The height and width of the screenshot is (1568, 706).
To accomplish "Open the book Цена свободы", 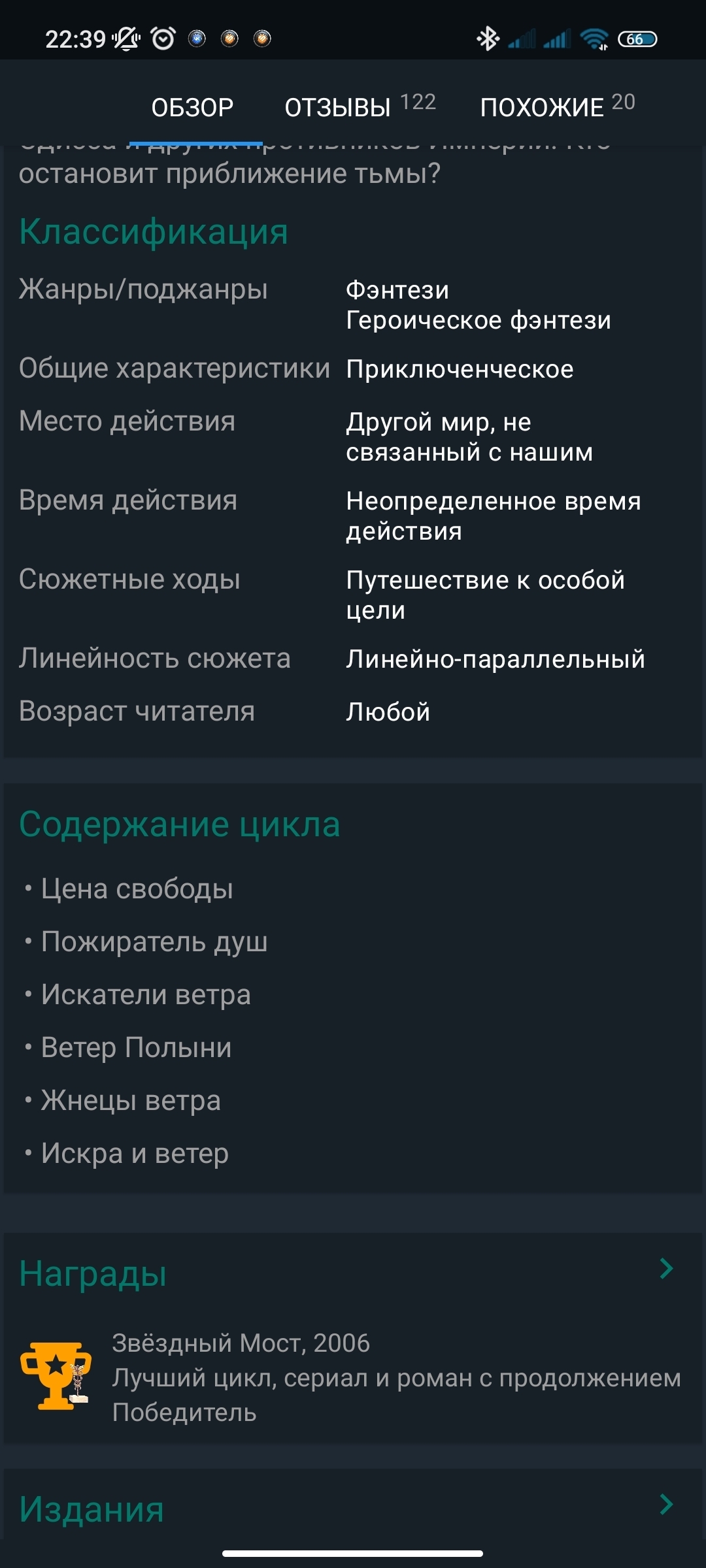I will [137, 889].
